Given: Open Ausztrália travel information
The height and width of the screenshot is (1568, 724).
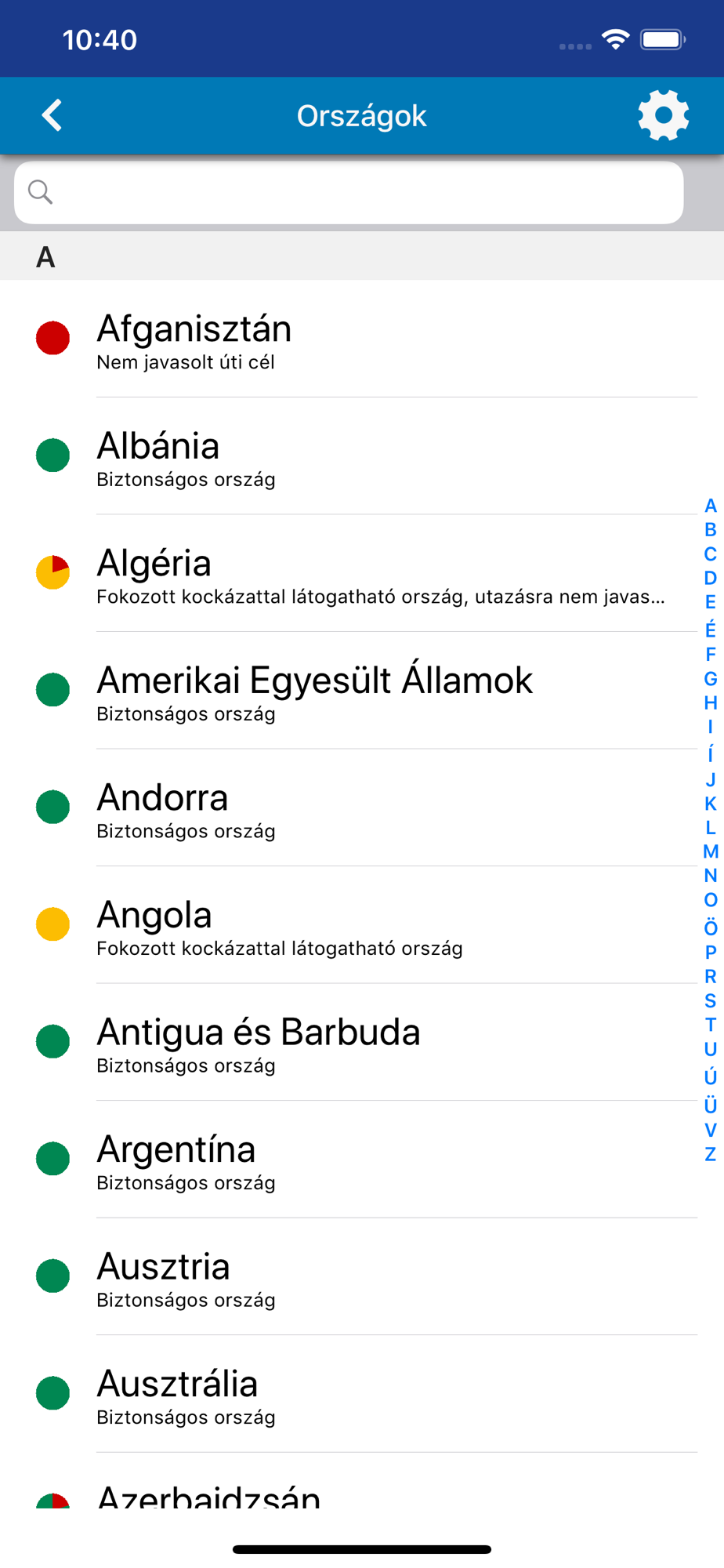Looking at the screenshot, I should point(360,1394).
